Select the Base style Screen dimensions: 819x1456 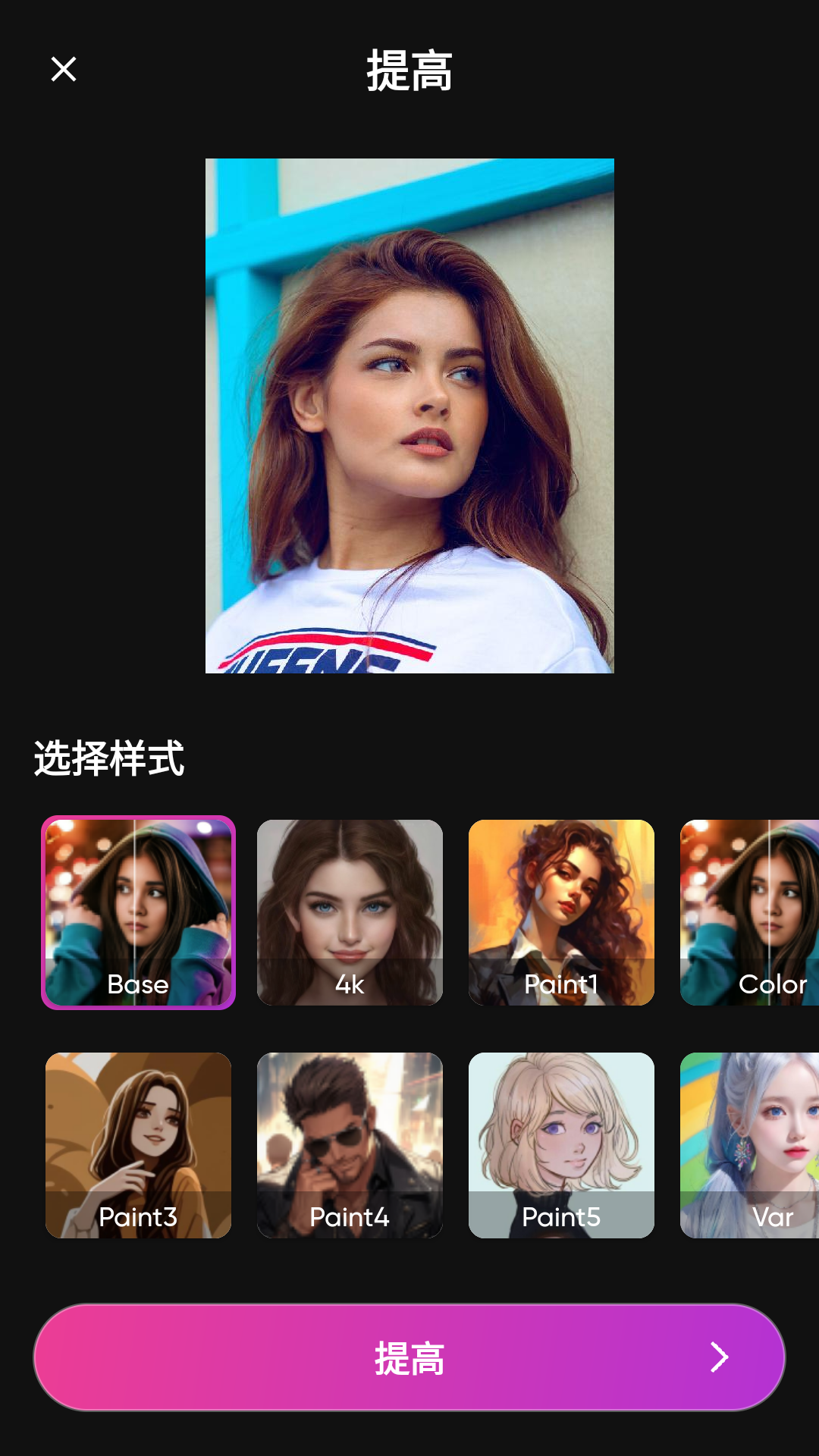tap(138, 912)
